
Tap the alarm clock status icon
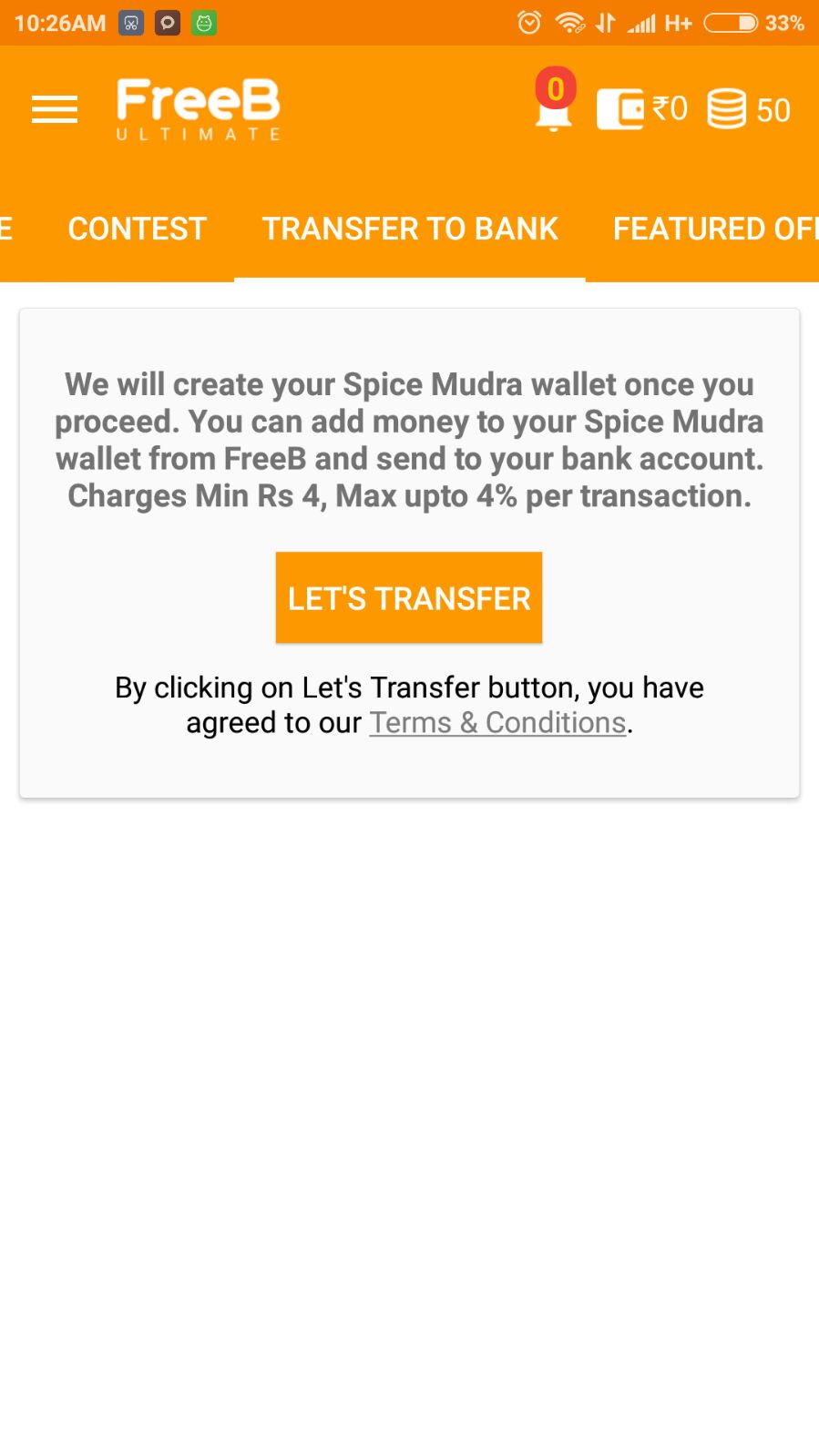coord(527,22)
